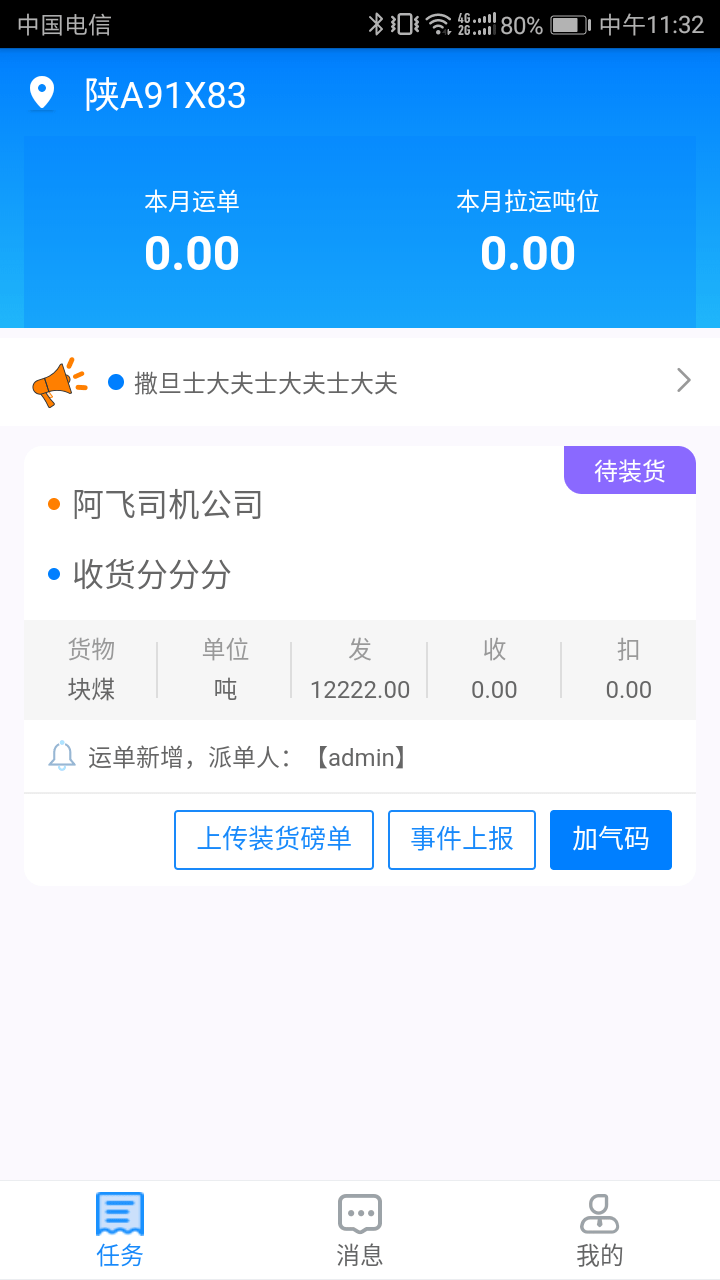Select the 任务 tab icon in bottom bar
Screen dimensions: 720x1280
(x=119, y=1213)
